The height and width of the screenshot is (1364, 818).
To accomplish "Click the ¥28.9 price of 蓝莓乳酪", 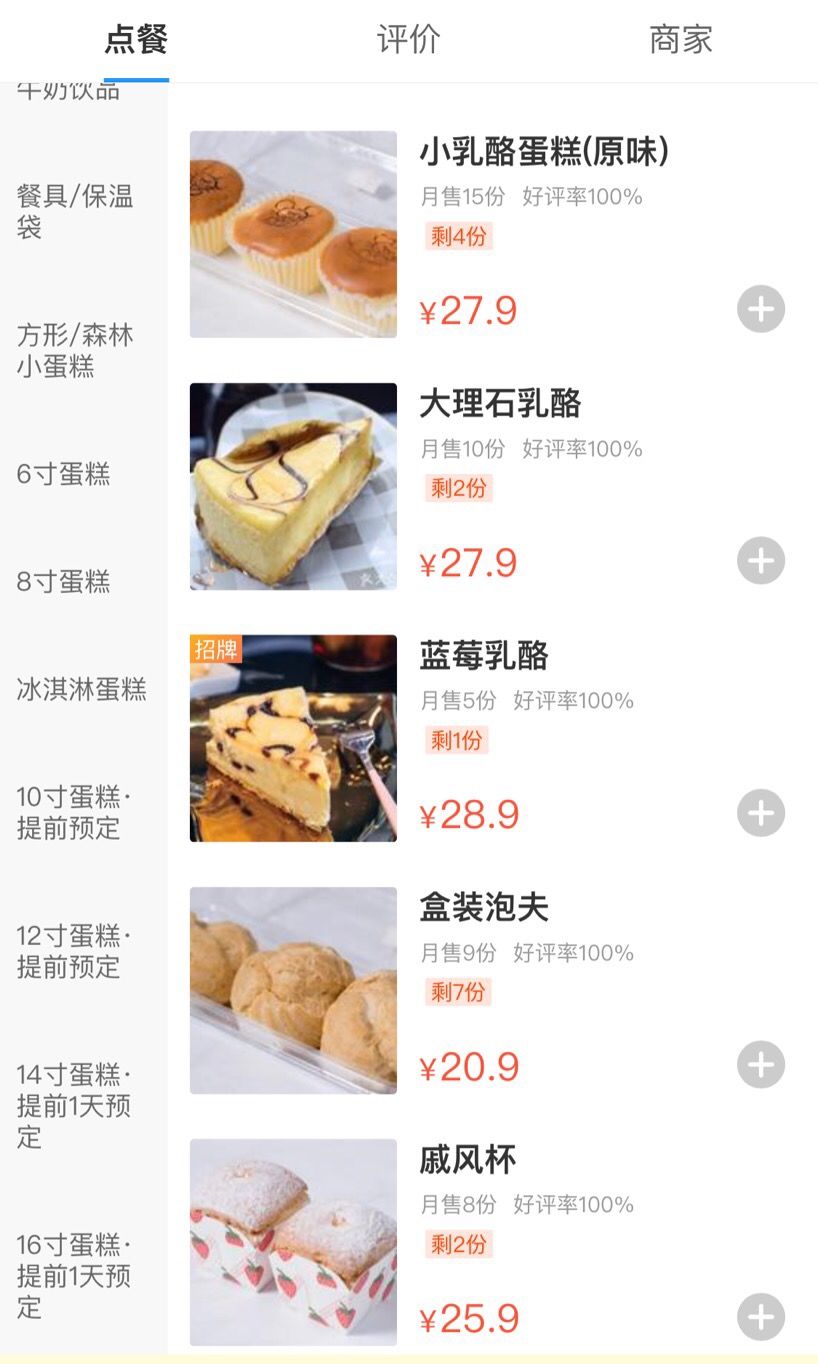I will click(x=471, y=813).
